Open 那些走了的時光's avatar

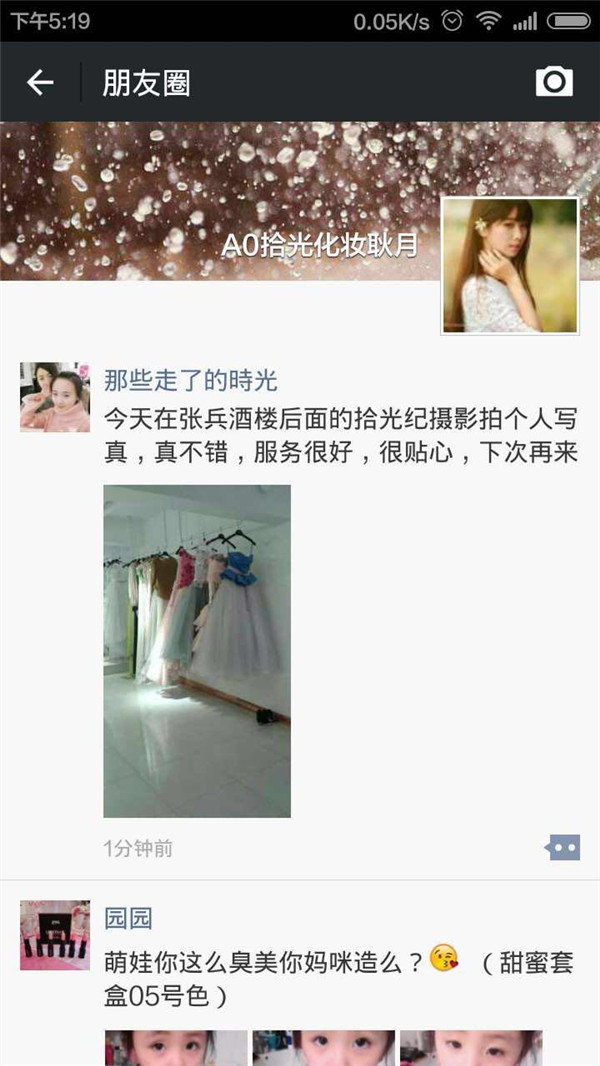pos(55,397)
